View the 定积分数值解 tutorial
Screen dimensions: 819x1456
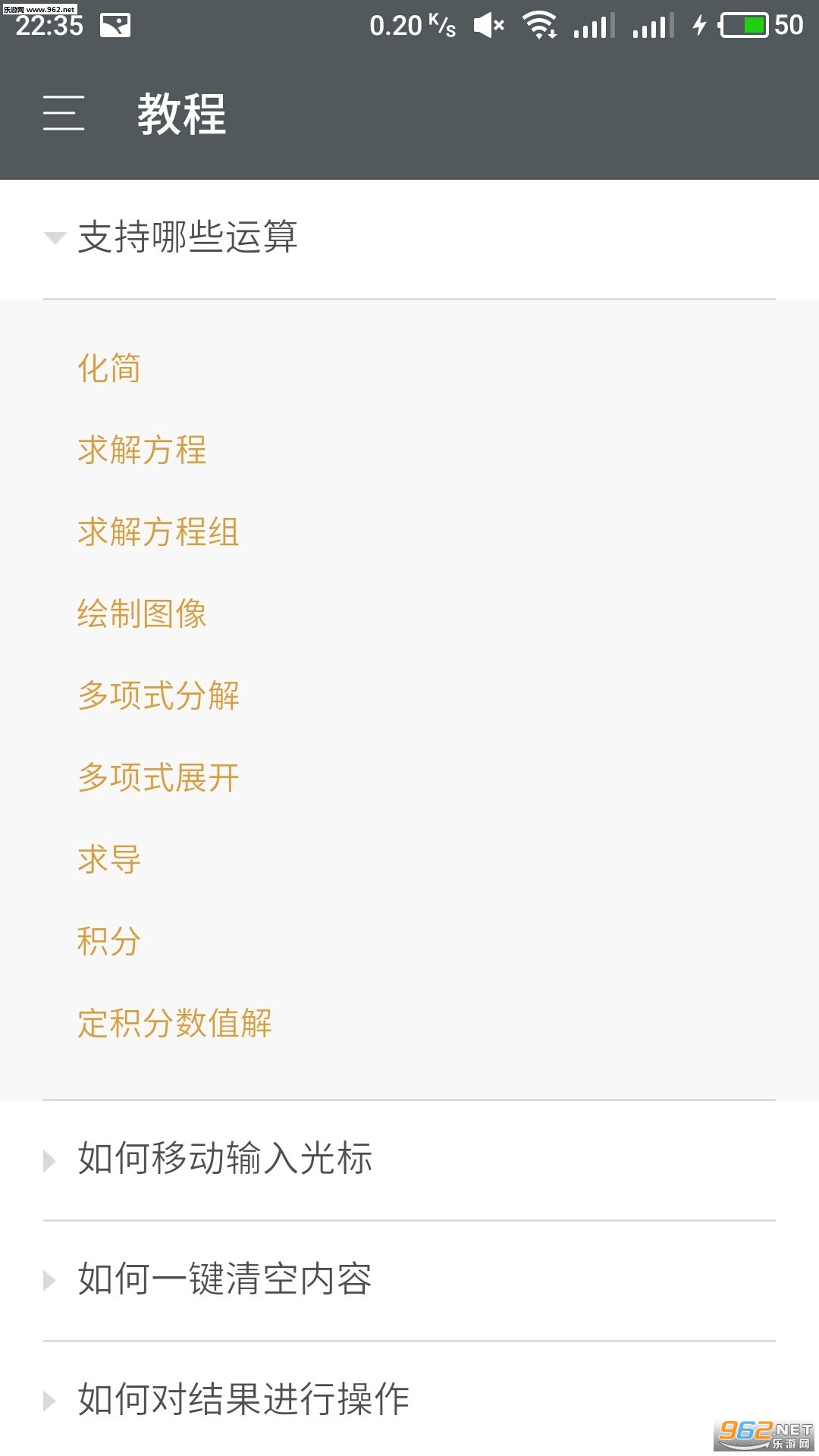174,1024
